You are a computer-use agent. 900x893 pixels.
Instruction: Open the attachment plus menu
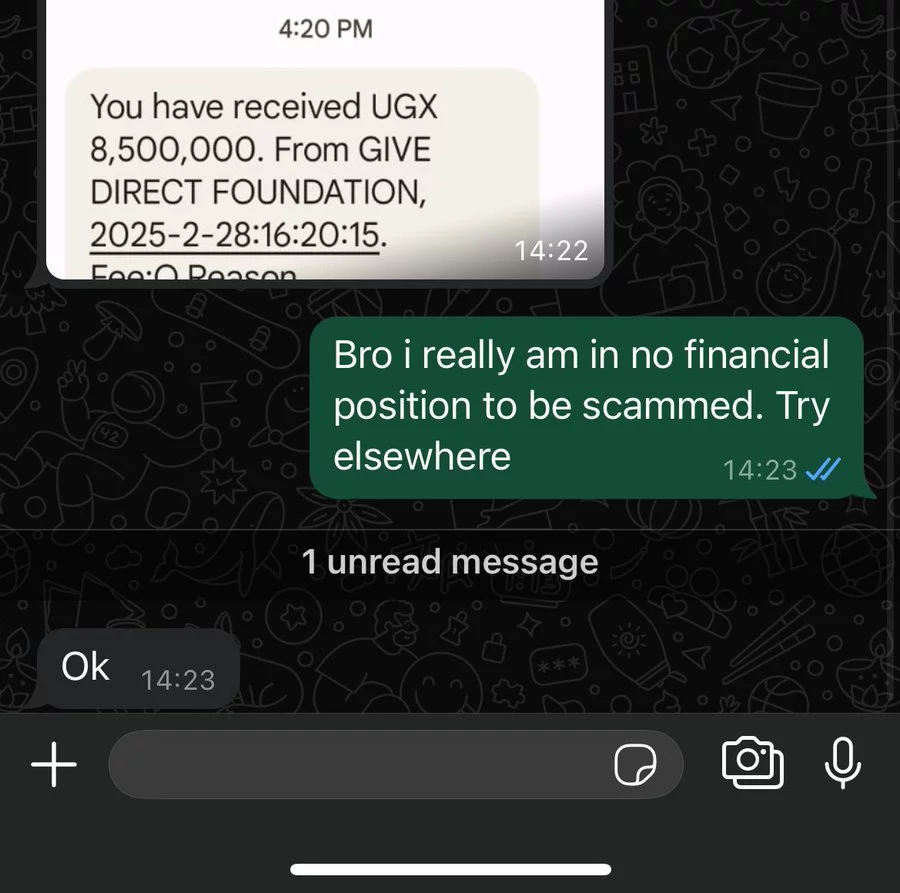point(54,766)
